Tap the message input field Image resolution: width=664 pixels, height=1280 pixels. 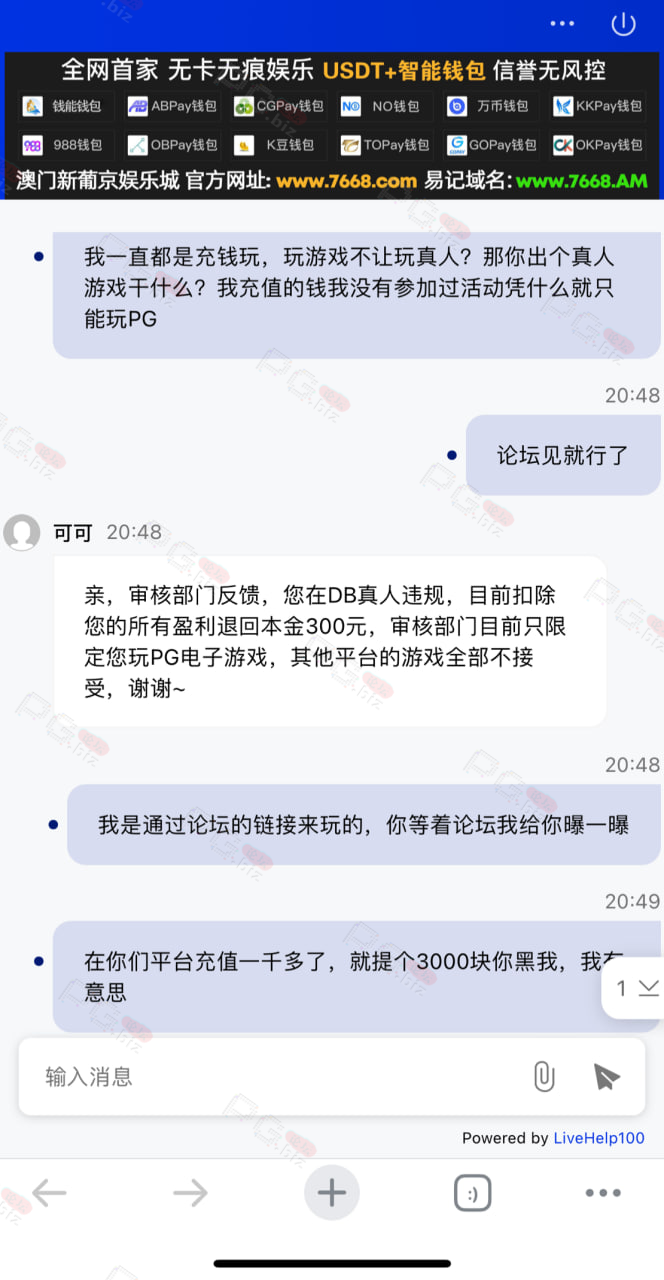tap(270, 1077)
